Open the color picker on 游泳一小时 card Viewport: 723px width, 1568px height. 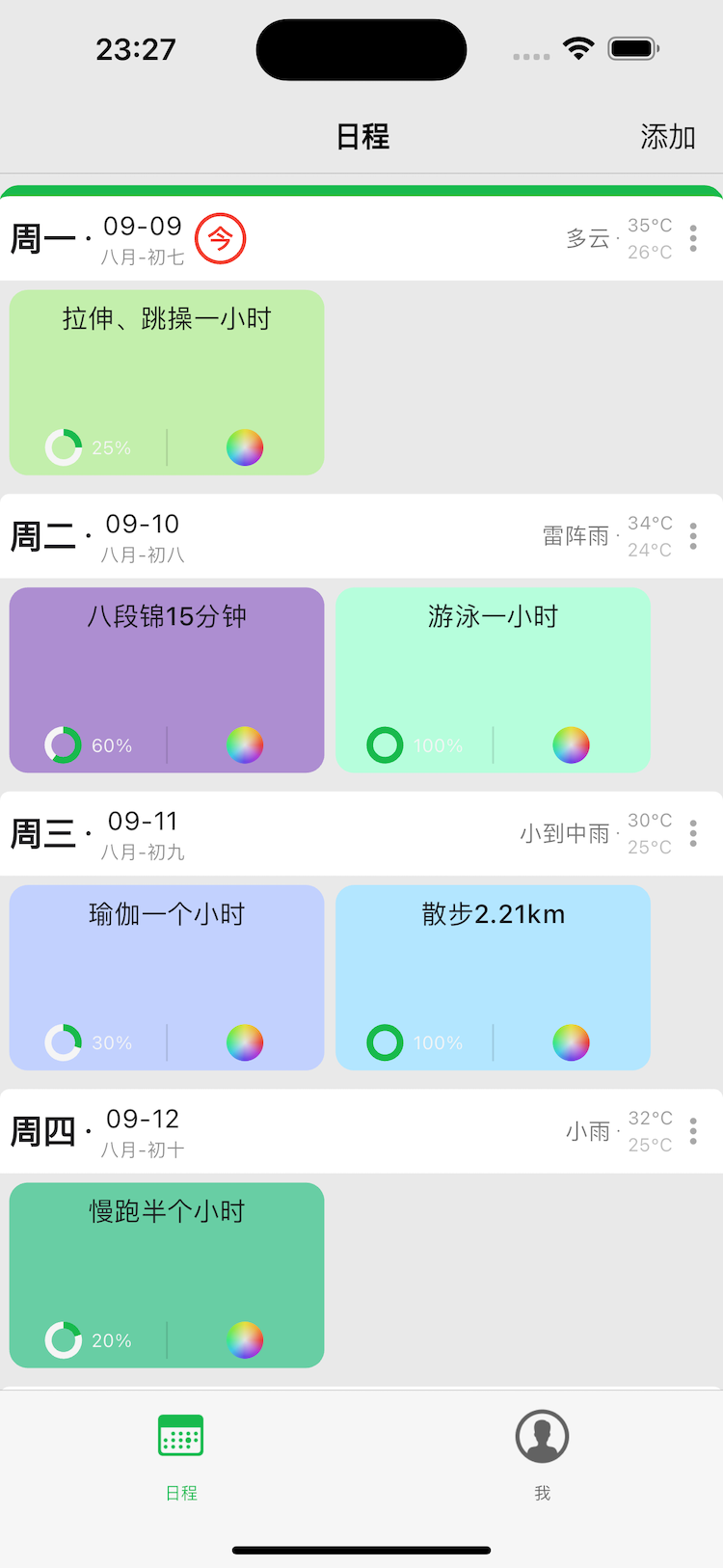pyautogui.click(x=571, y=744)
